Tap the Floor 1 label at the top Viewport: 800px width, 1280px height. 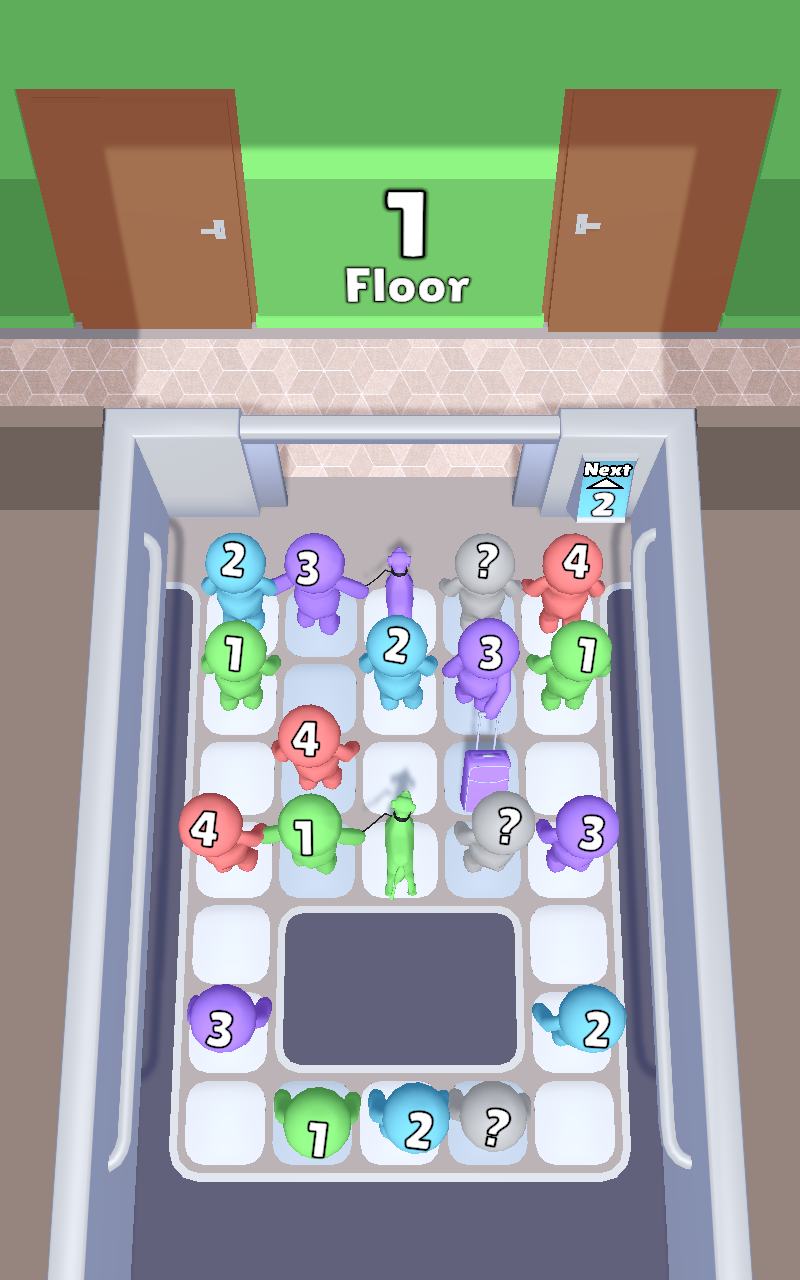pyautogui.click(x=404, y=245)
